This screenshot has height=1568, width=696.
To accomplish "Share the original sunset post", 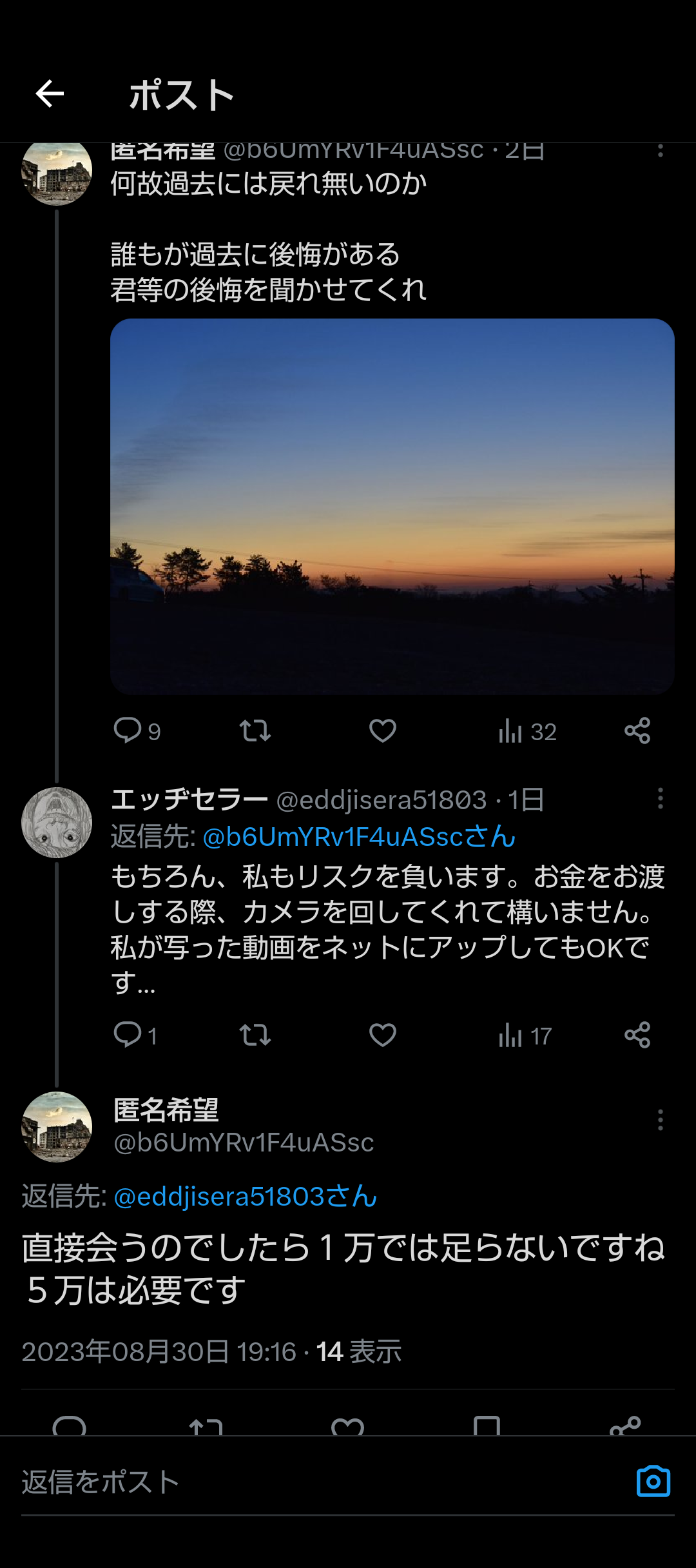I will coord(637,730).
